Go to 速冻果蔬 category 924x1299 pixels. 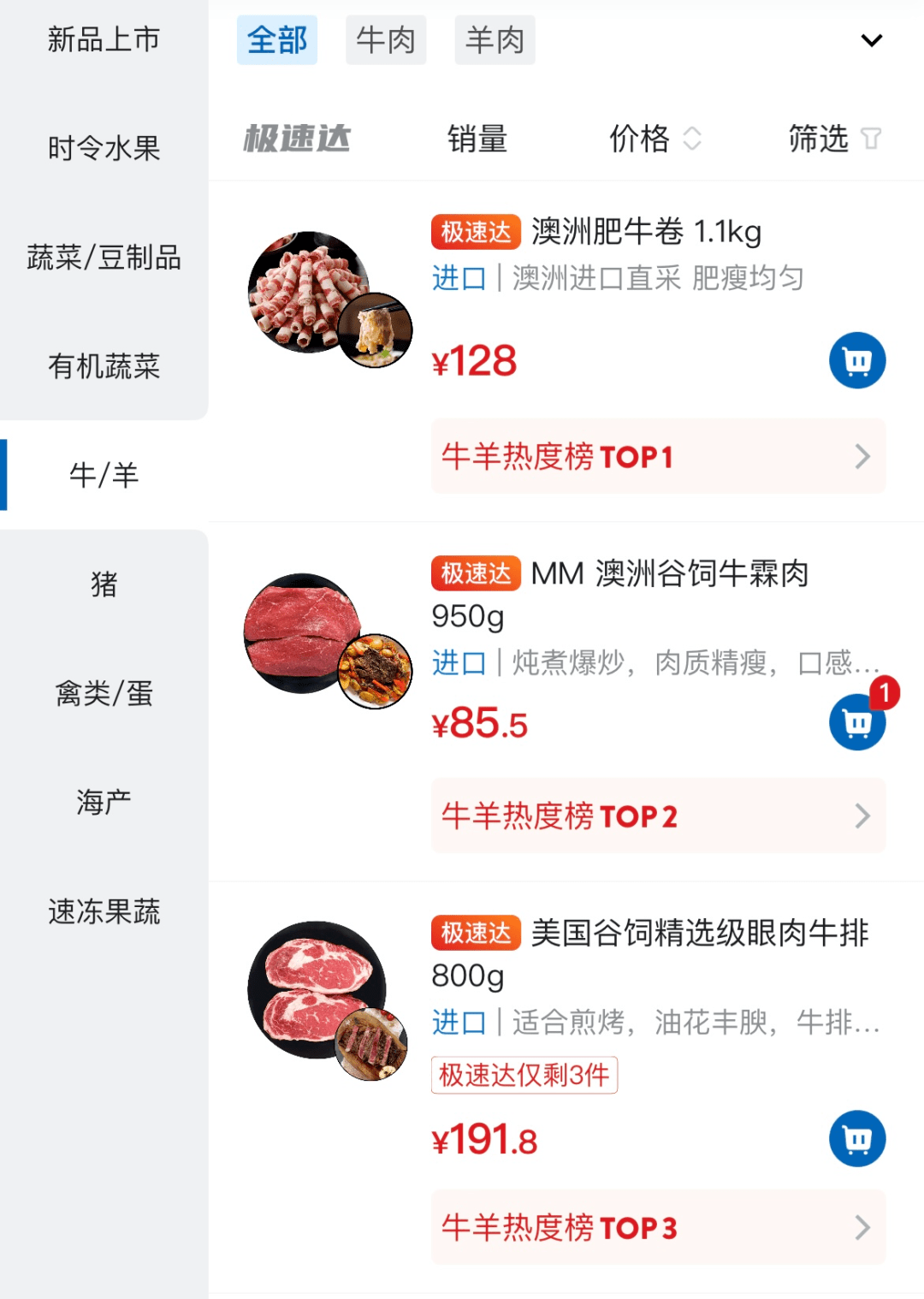tap(104, 911)
